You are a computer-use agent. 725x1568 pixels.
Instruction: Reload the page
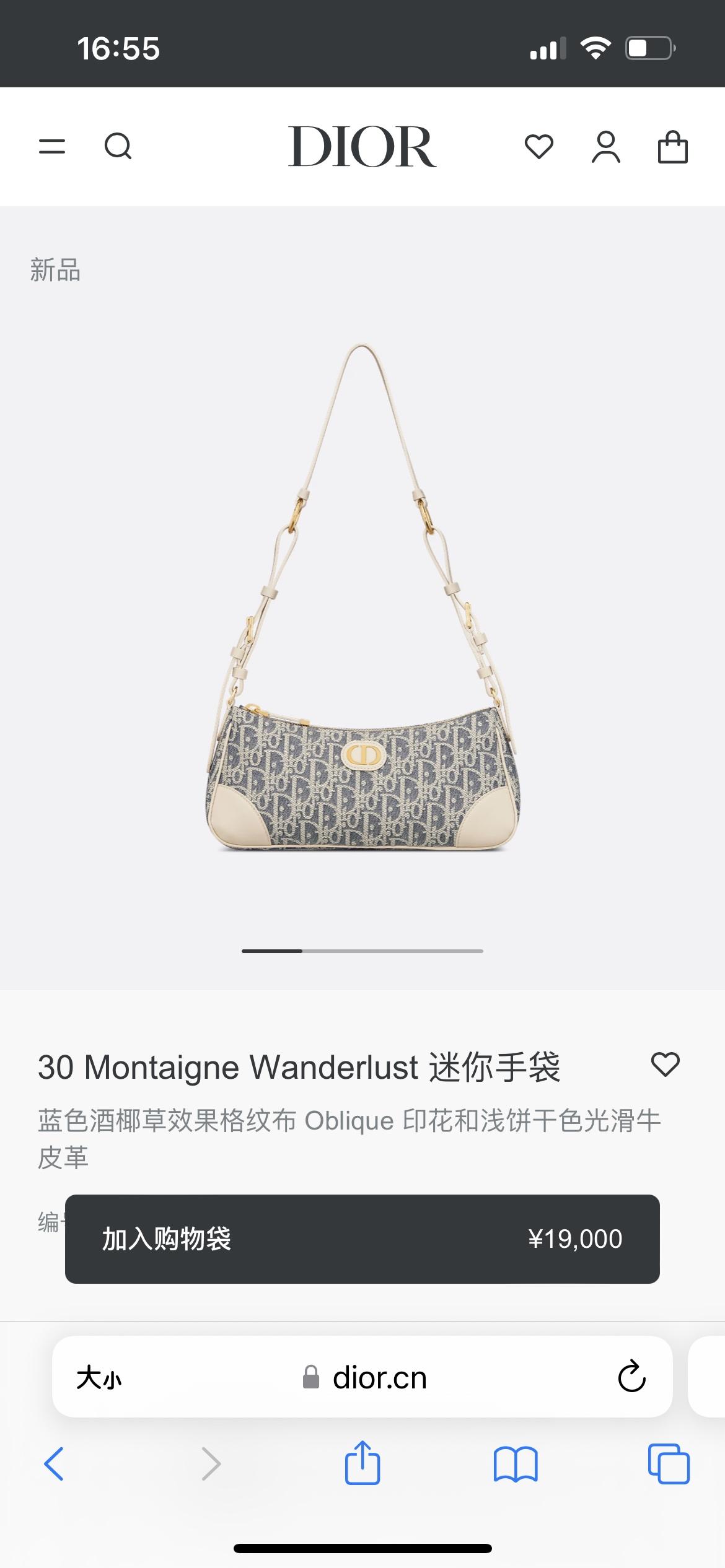coord(631,1377)
